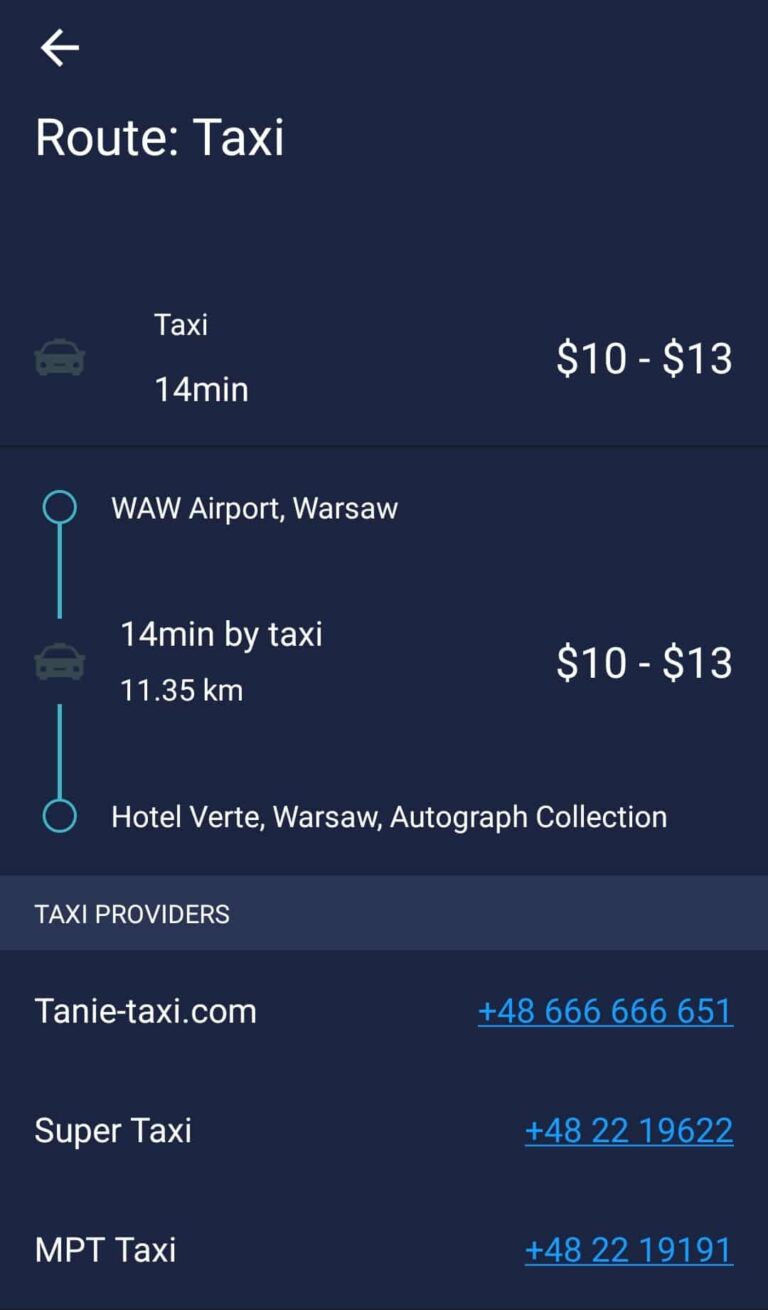
Task: Expand the TAXI PROVIDERS section header
Action: [132, 913]
